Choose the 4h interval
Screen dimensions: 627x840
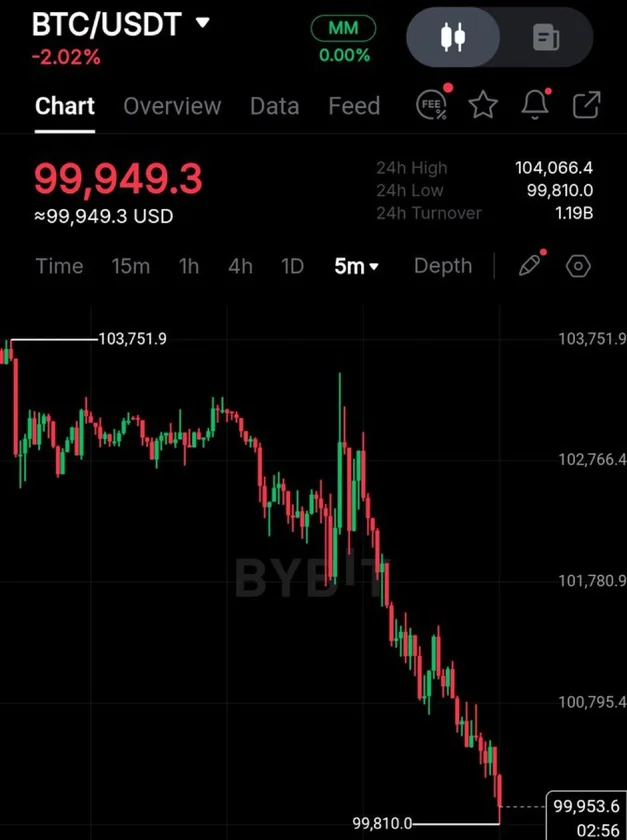tap(240, 266)
